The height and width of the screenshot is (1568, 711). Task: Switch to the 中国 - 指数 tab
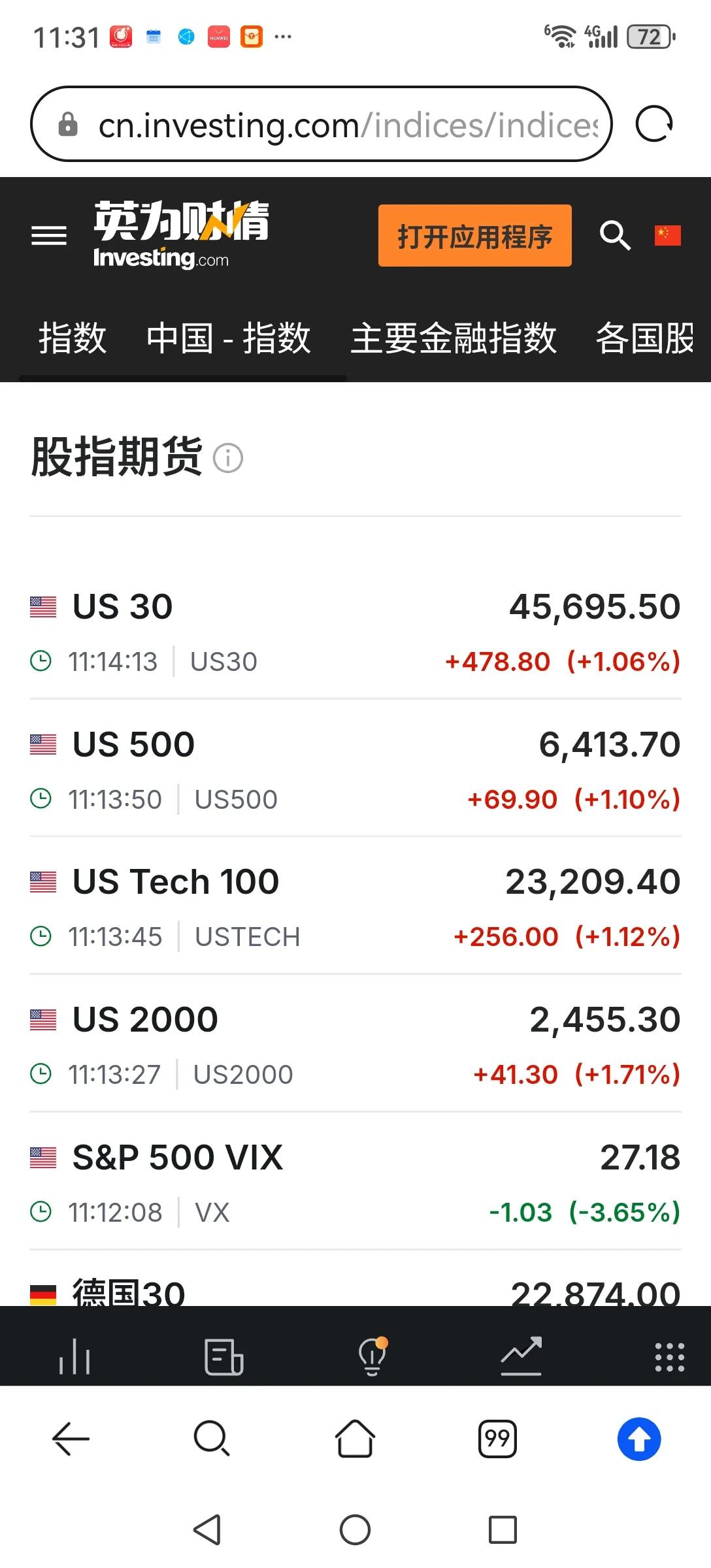click(228, 338)
